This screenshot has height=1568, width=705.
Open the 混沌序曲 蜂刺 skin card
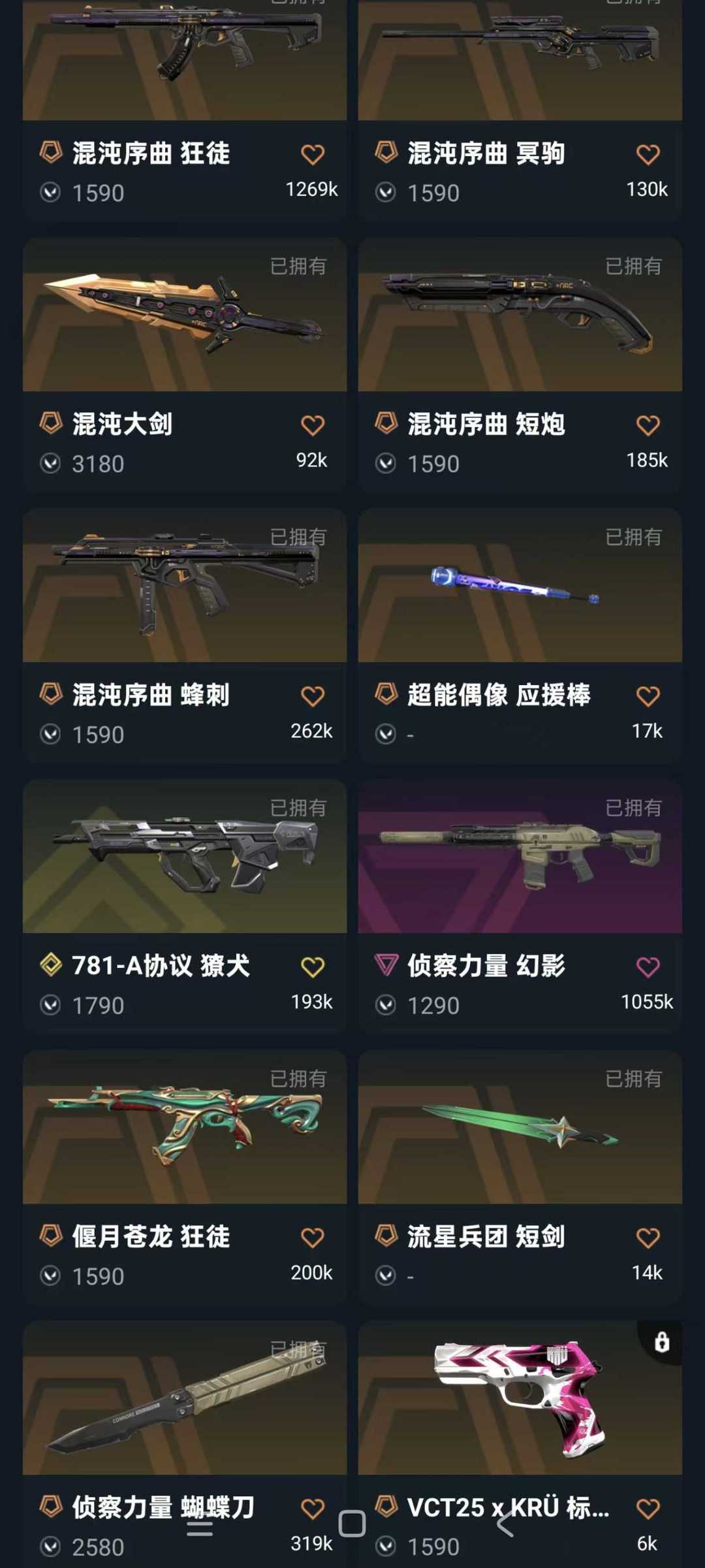tap(184, 586)
